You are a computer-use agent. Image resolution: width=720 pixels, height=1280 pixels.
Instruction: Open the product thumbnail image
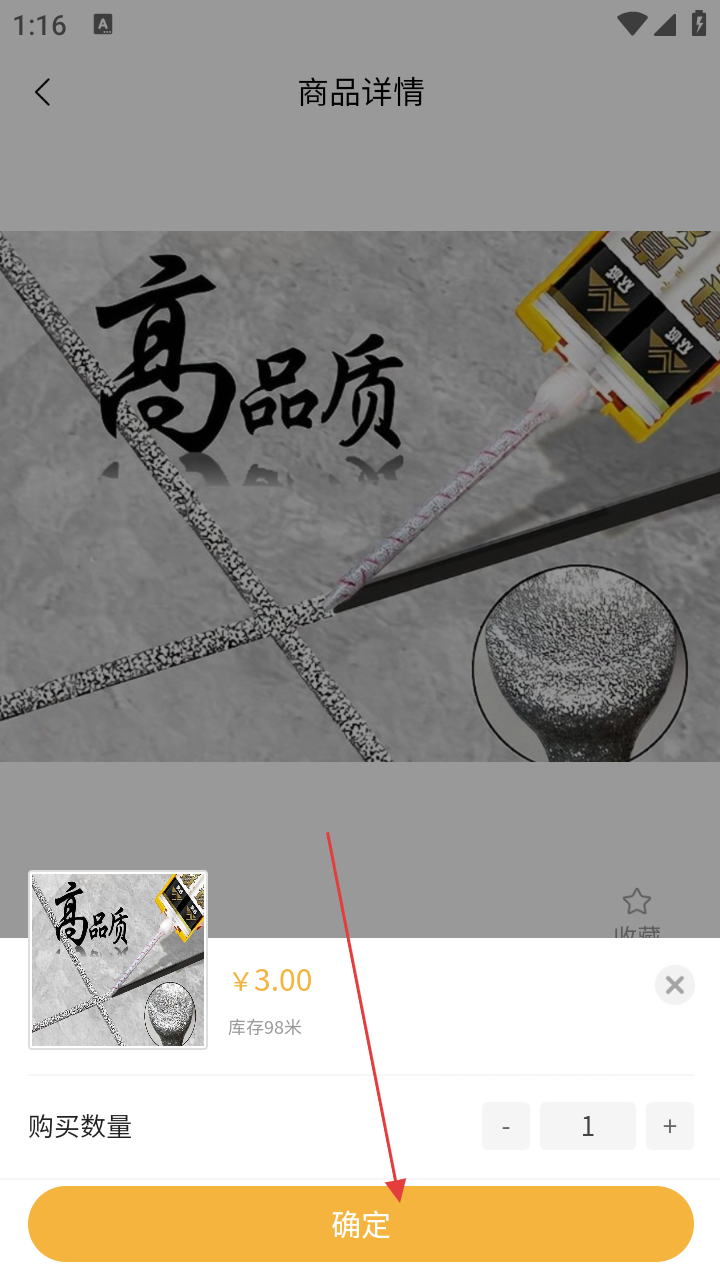118,960
